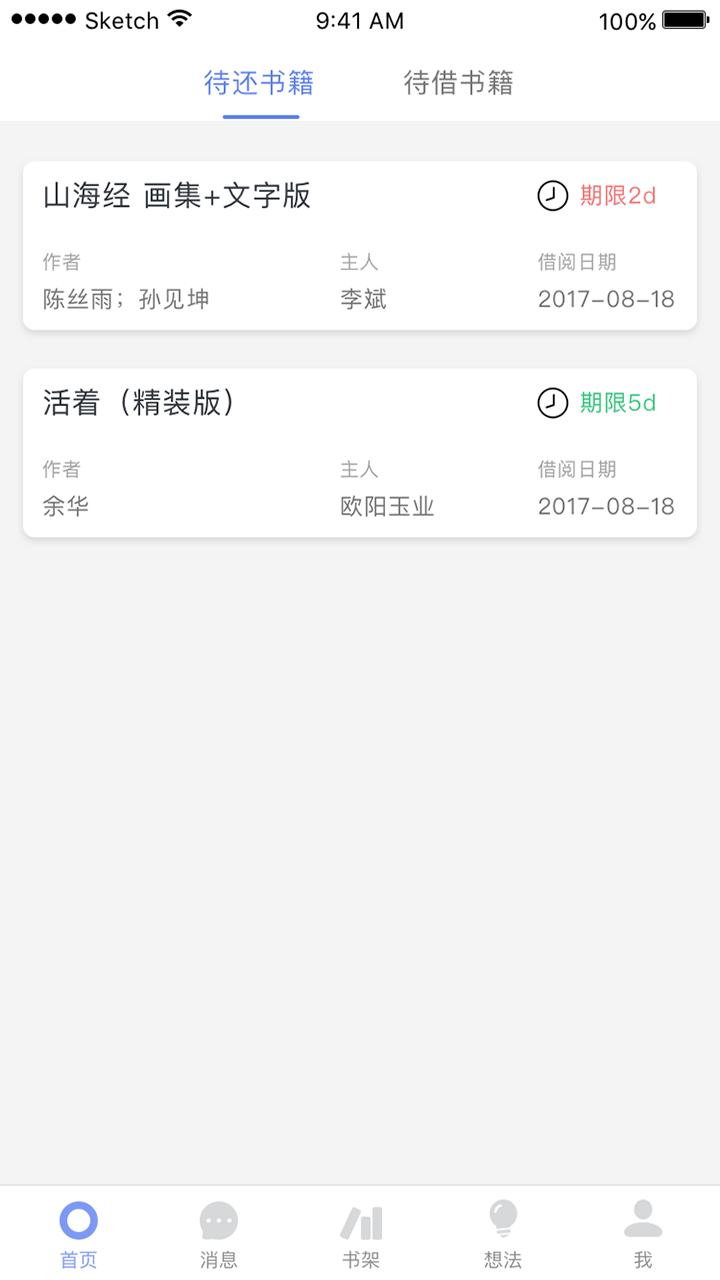Click the clock icon next to 期限5d
720x1280 pixels.
click(x=553, y=404)
